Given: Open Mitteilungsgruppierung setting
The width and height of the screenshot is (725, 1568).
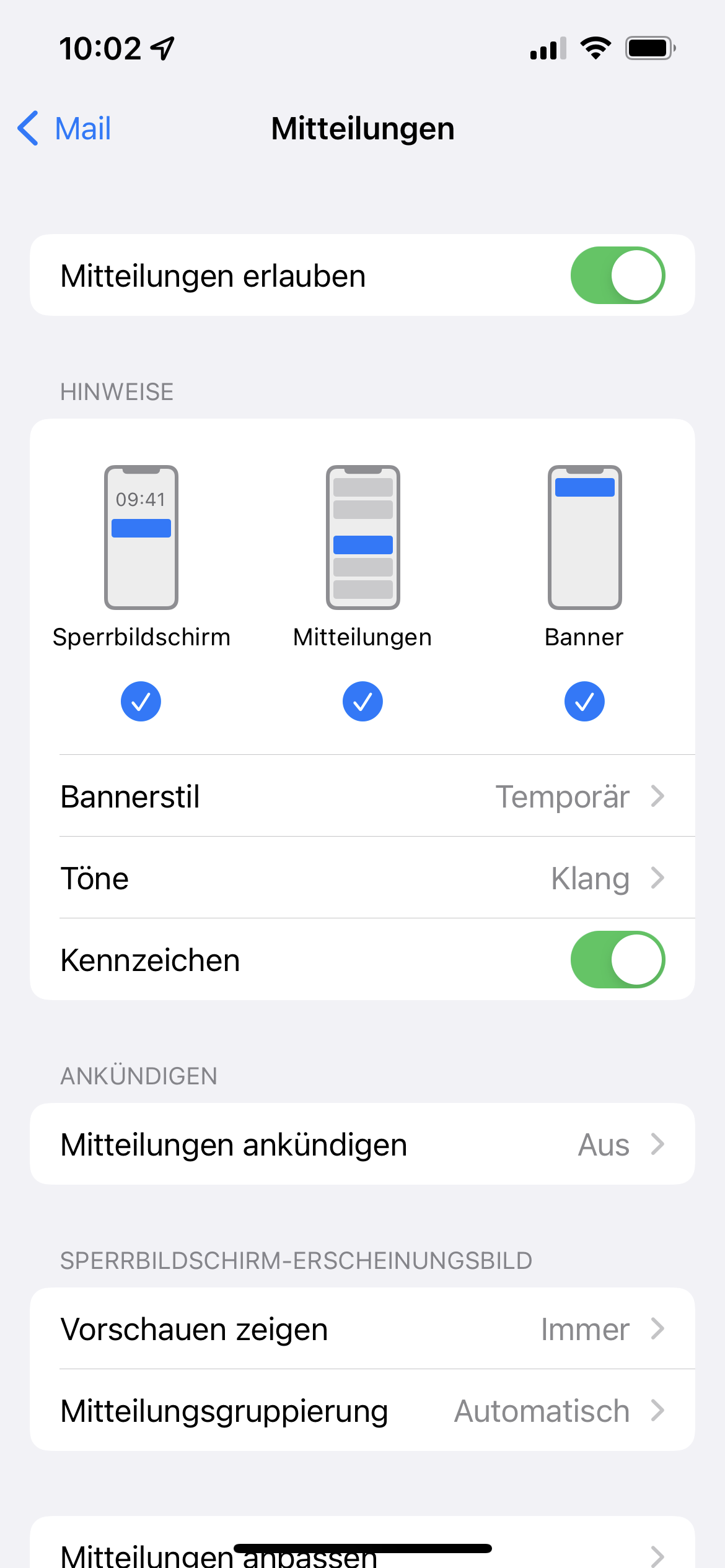Looking at the screenshot, I should click(x=362, y=1411).
